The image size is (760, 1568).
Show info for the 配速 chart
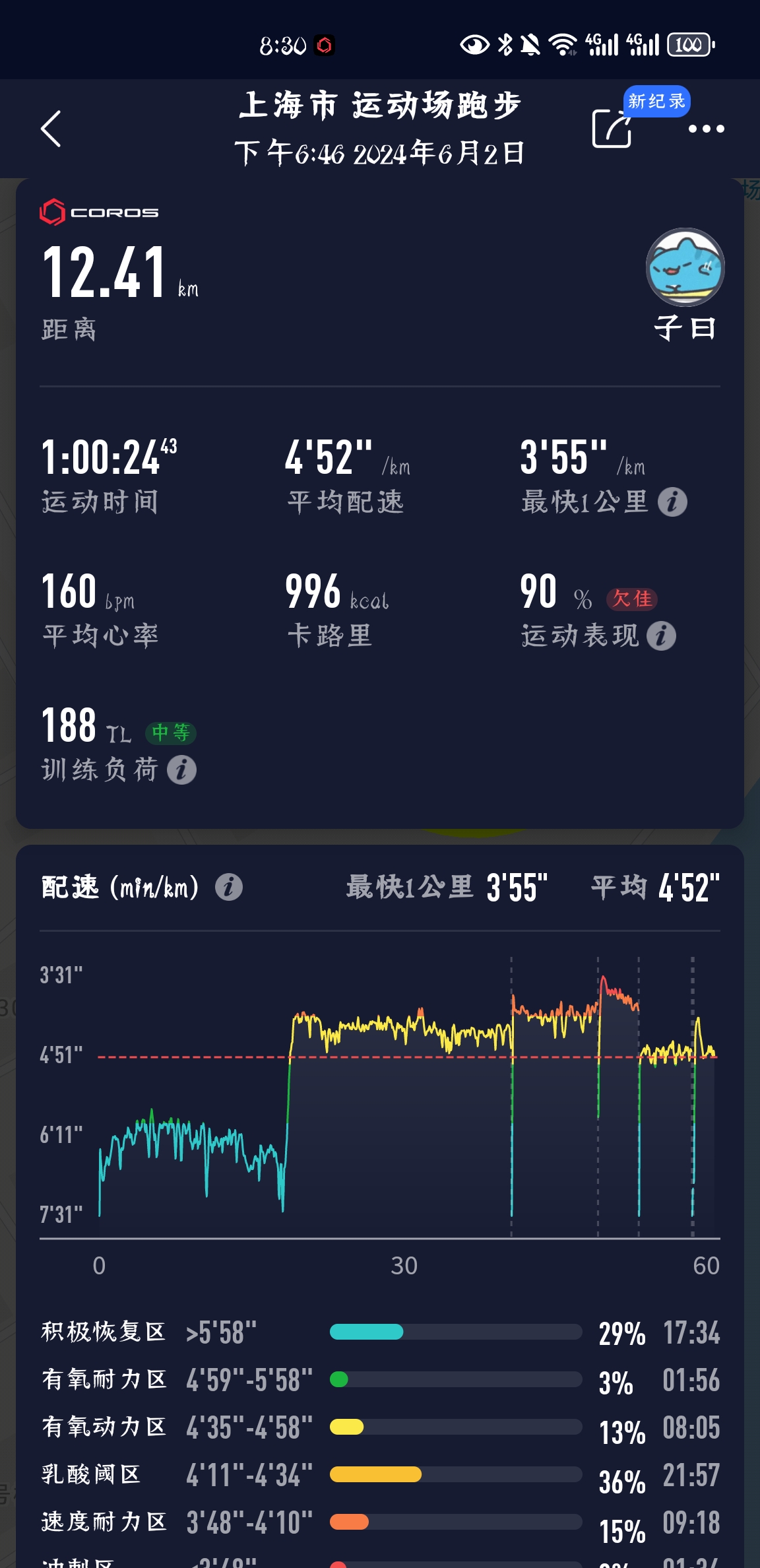229,887
